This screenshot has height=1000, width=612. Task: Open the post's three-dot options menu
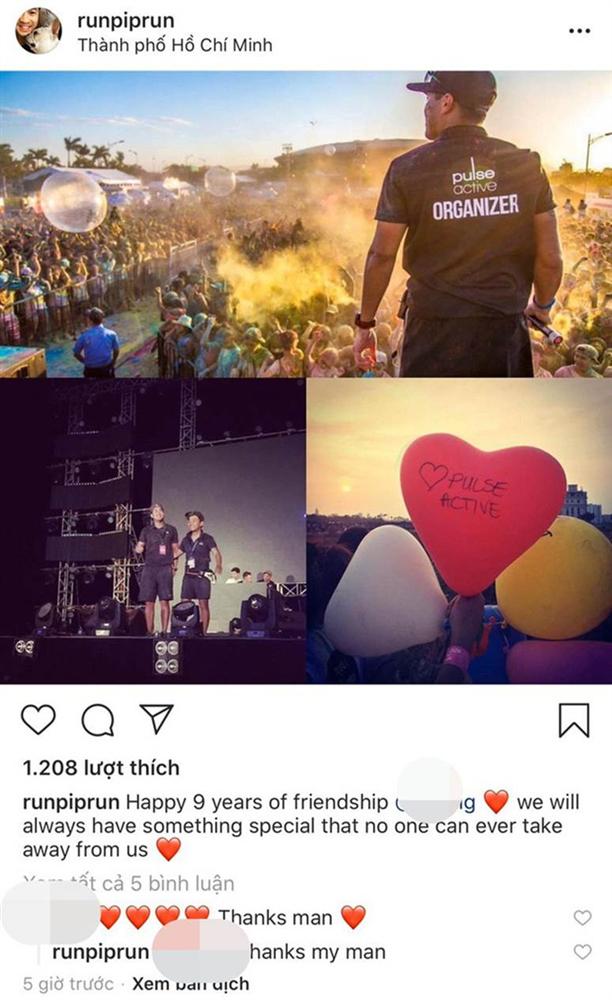coord(579,31)
